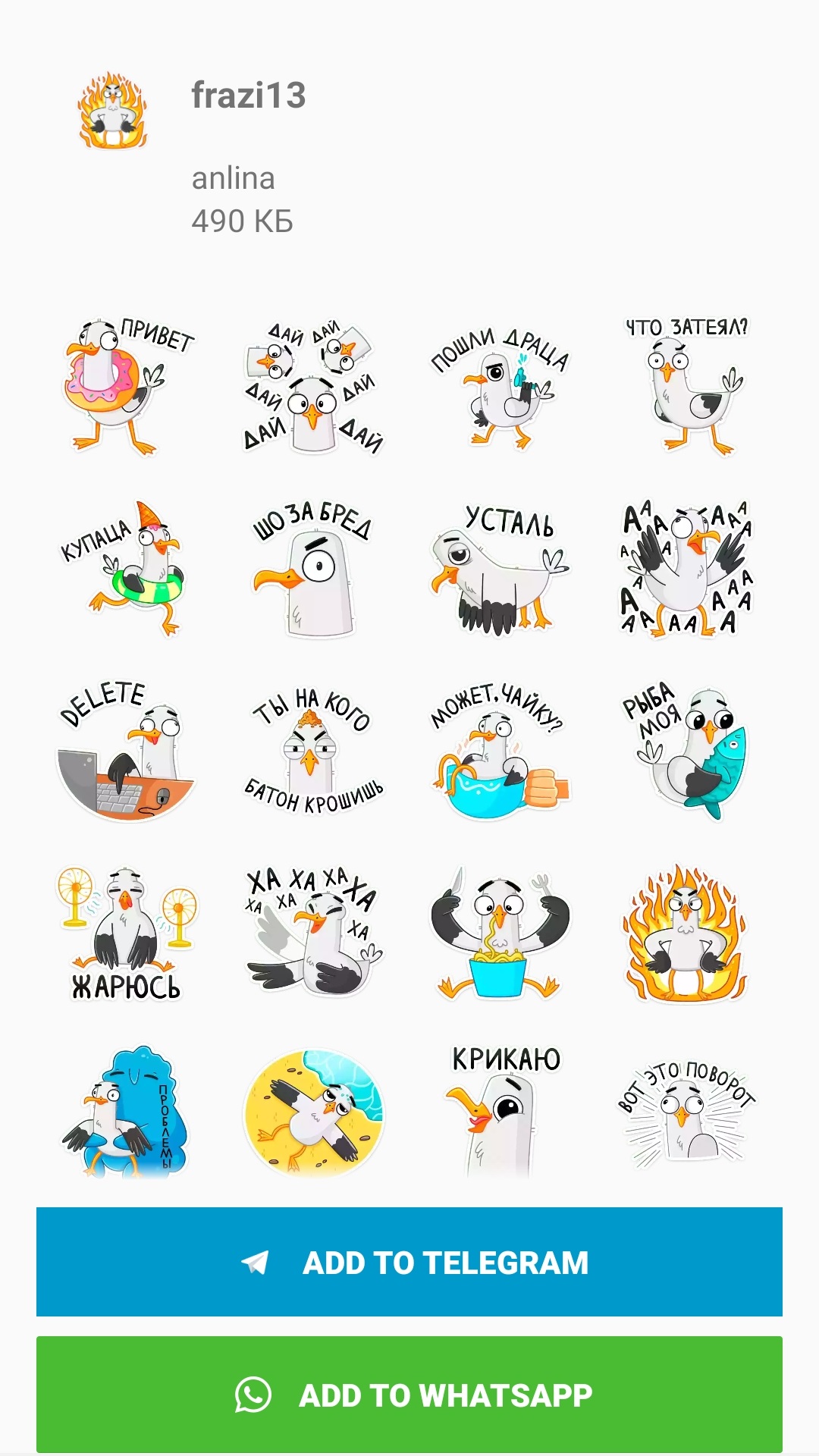Preview the КРИКАЮ seagull sticker
Screen dimensions: 819x1456
pos(500,1111)
